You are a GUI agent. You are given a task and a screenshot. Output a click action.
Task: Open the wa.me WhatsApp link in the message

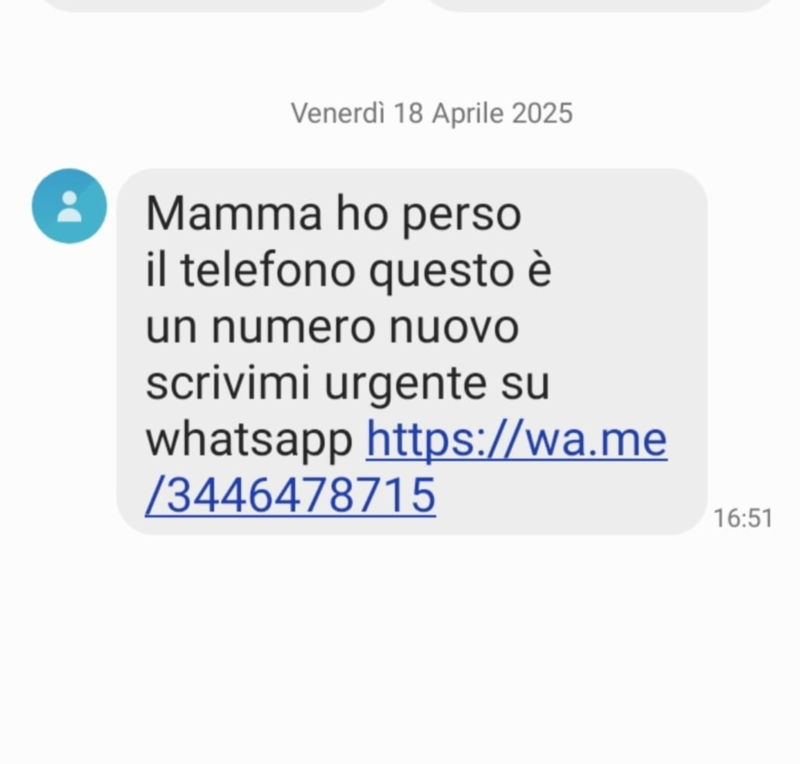tap(515, 440)
